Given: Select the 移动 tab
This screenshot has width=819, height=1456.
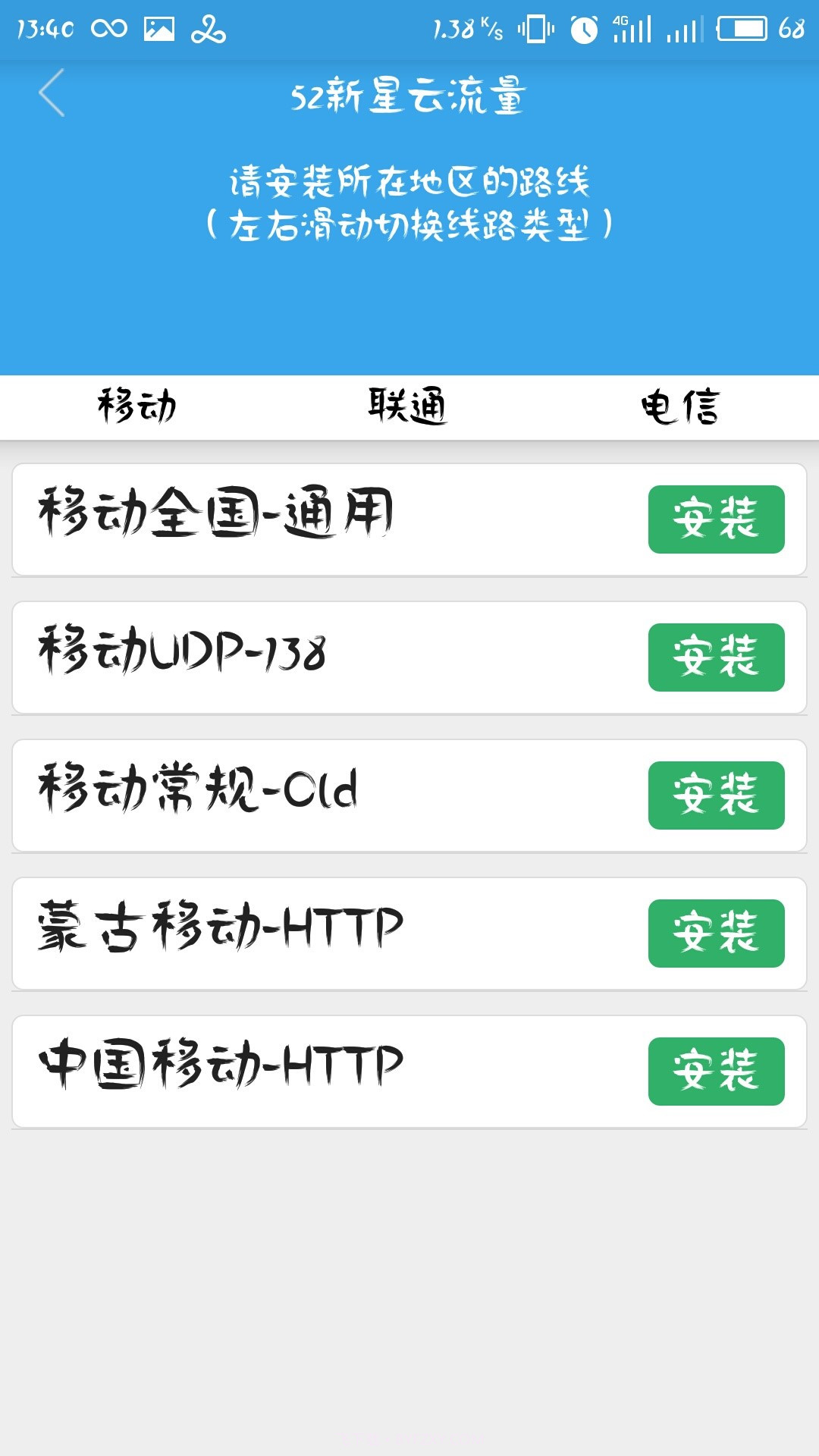Looking at the screenshot, I should 136,406.
